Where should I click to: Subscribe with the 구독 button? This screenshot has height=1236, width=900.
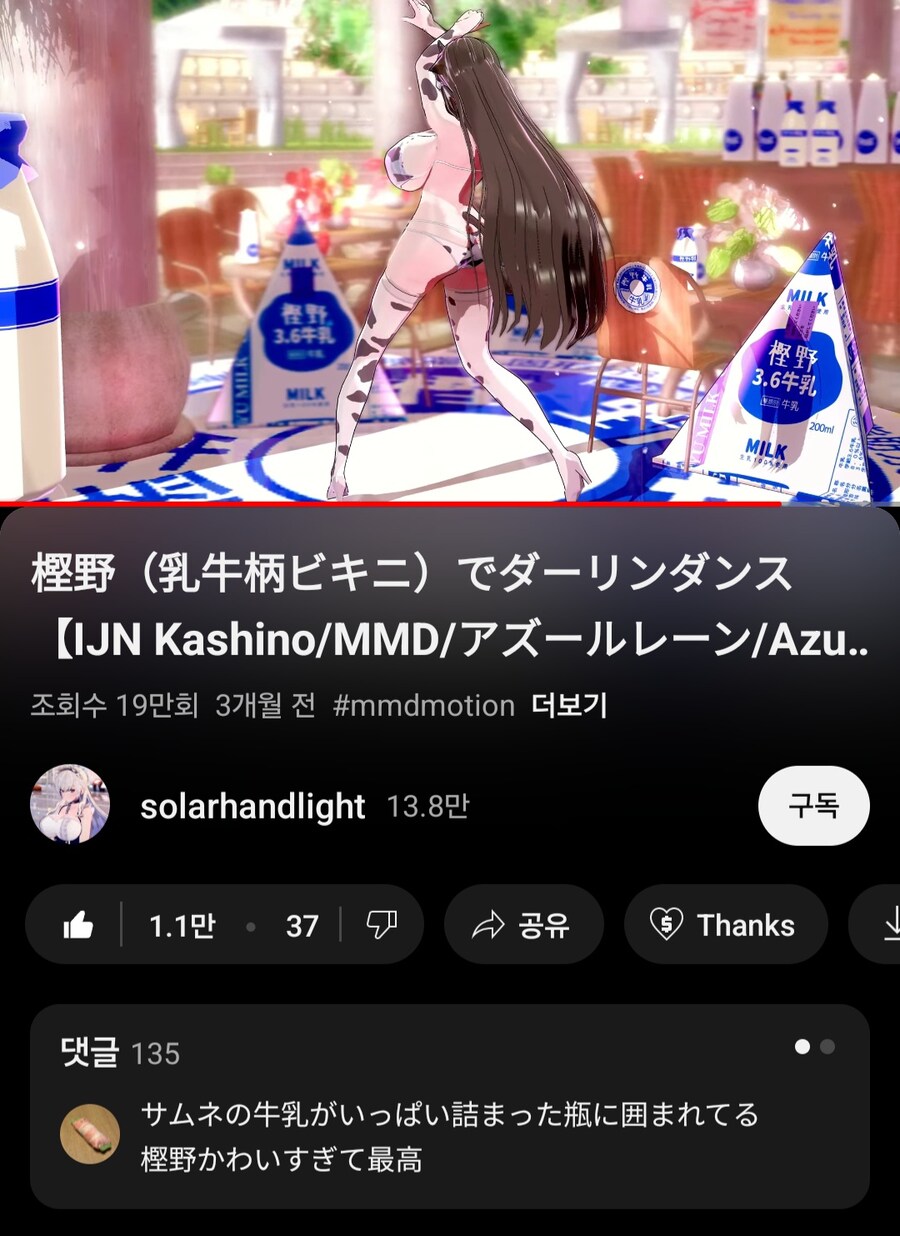coord(813,806)
